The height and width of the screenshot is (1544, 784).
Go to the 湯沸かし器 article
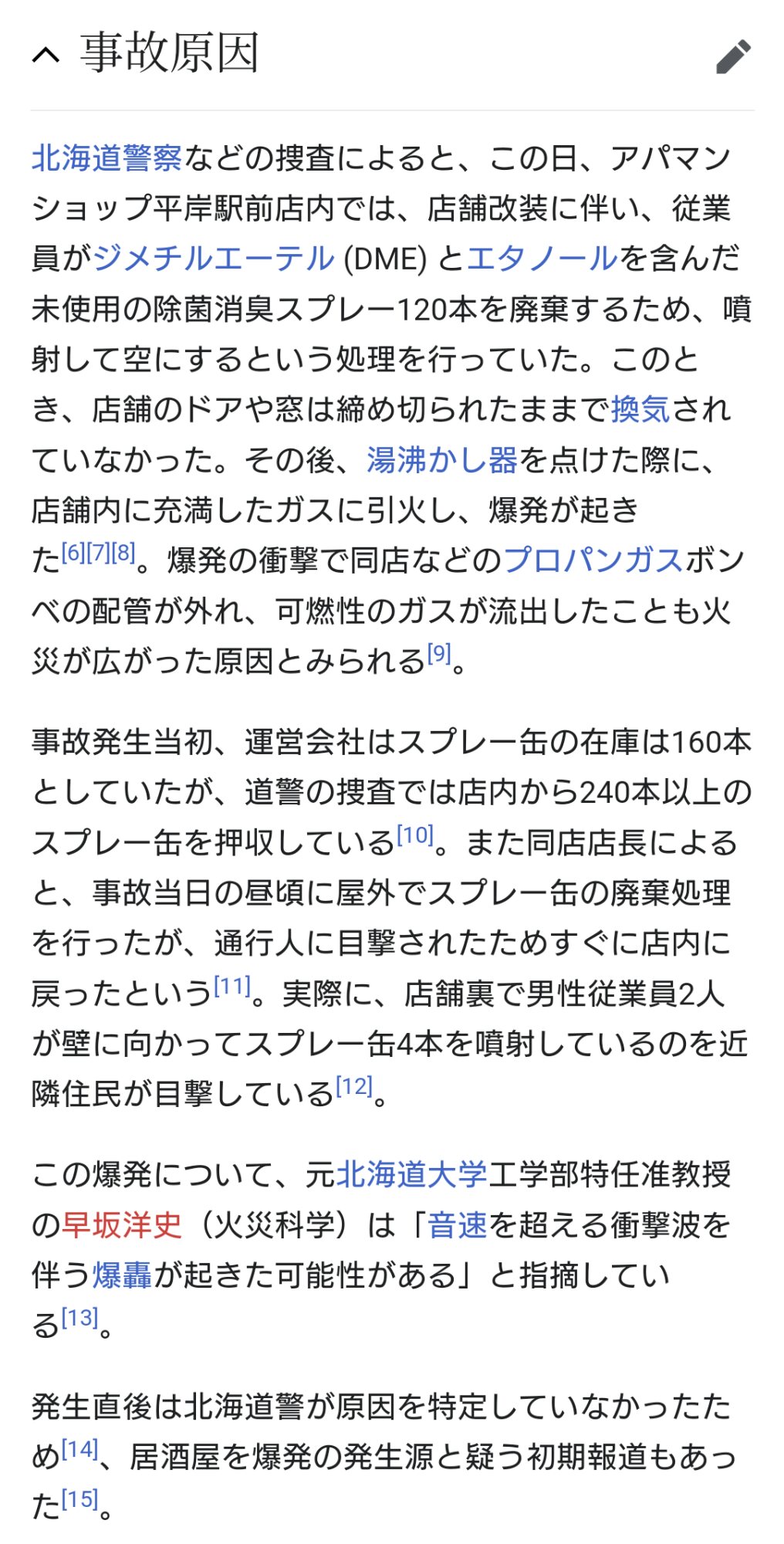pos(442,459)
